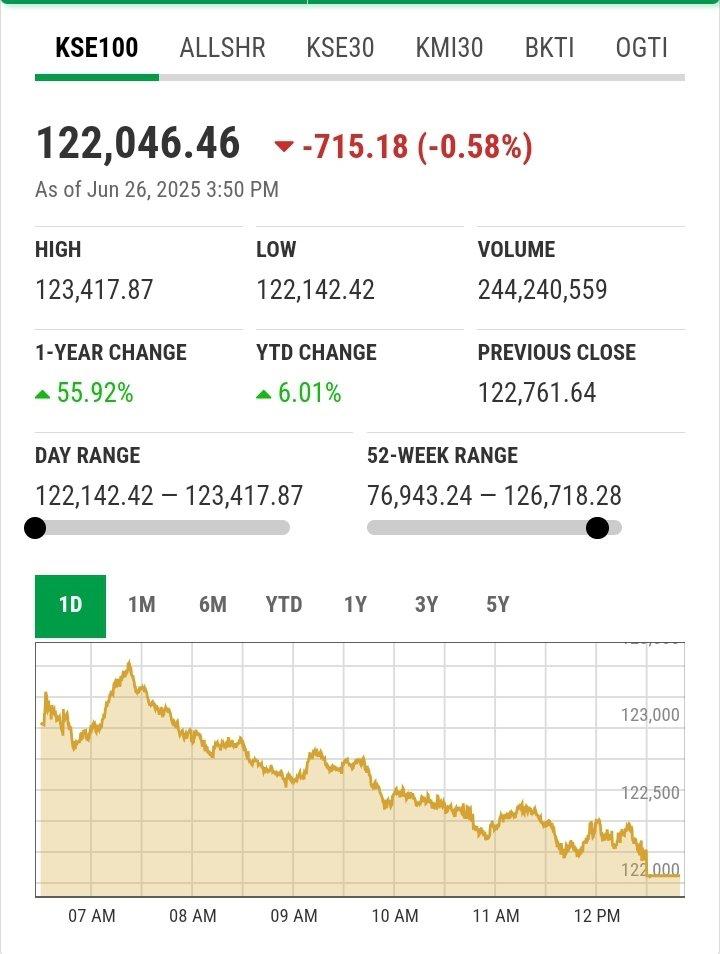Select the KSE30 index tab

tap(340, 47)
